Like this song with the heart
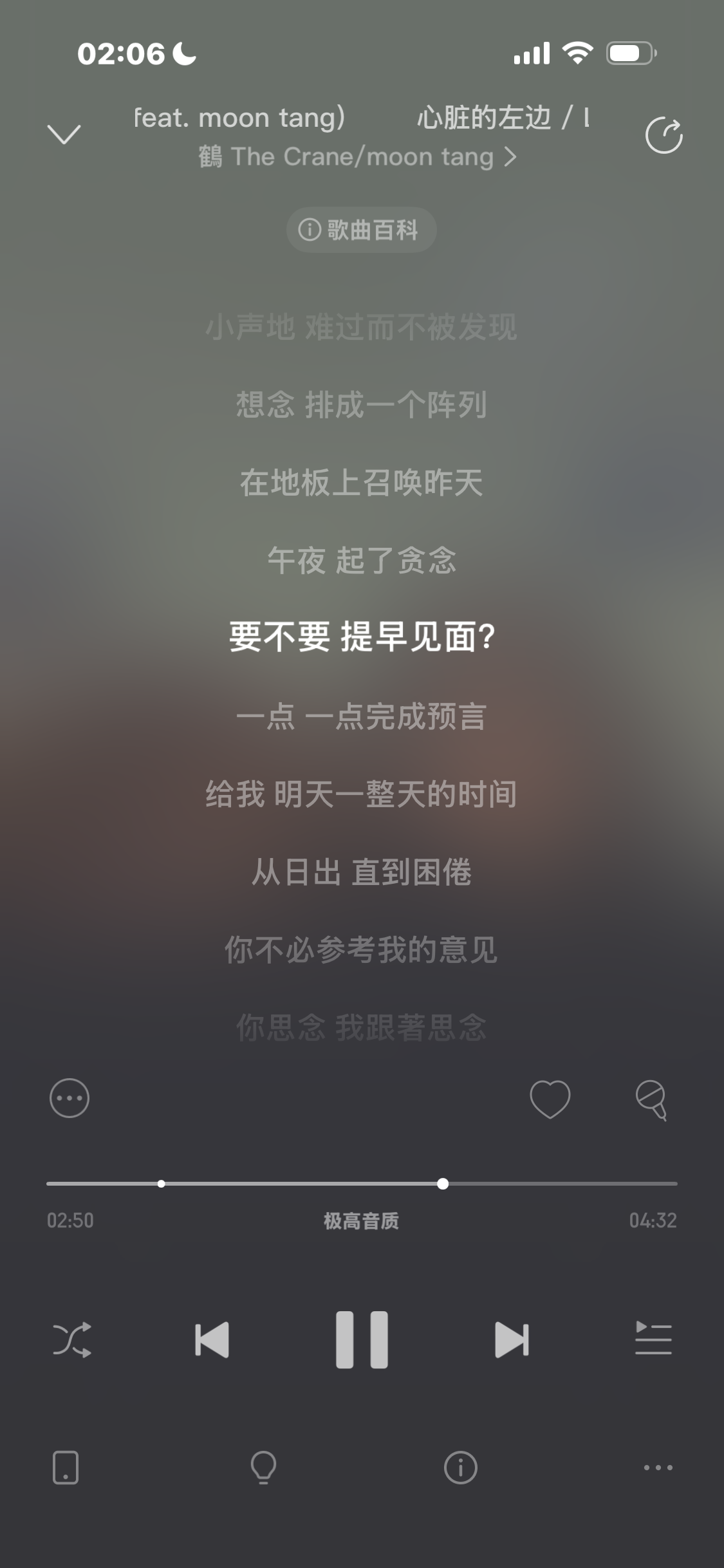 pos(550,1099)
